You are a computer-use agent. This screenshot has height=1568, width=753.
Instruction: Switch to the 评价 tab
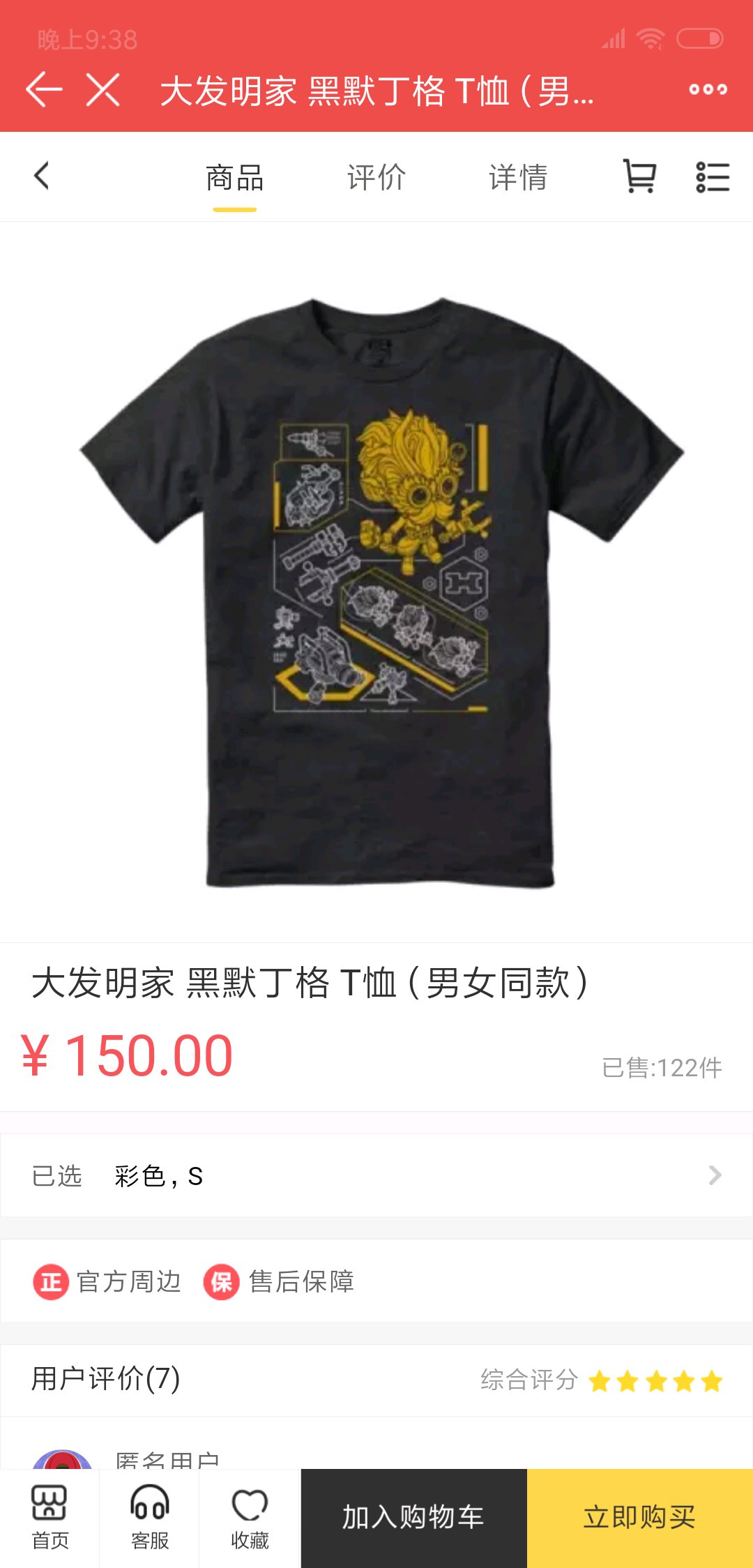(376, 177)
